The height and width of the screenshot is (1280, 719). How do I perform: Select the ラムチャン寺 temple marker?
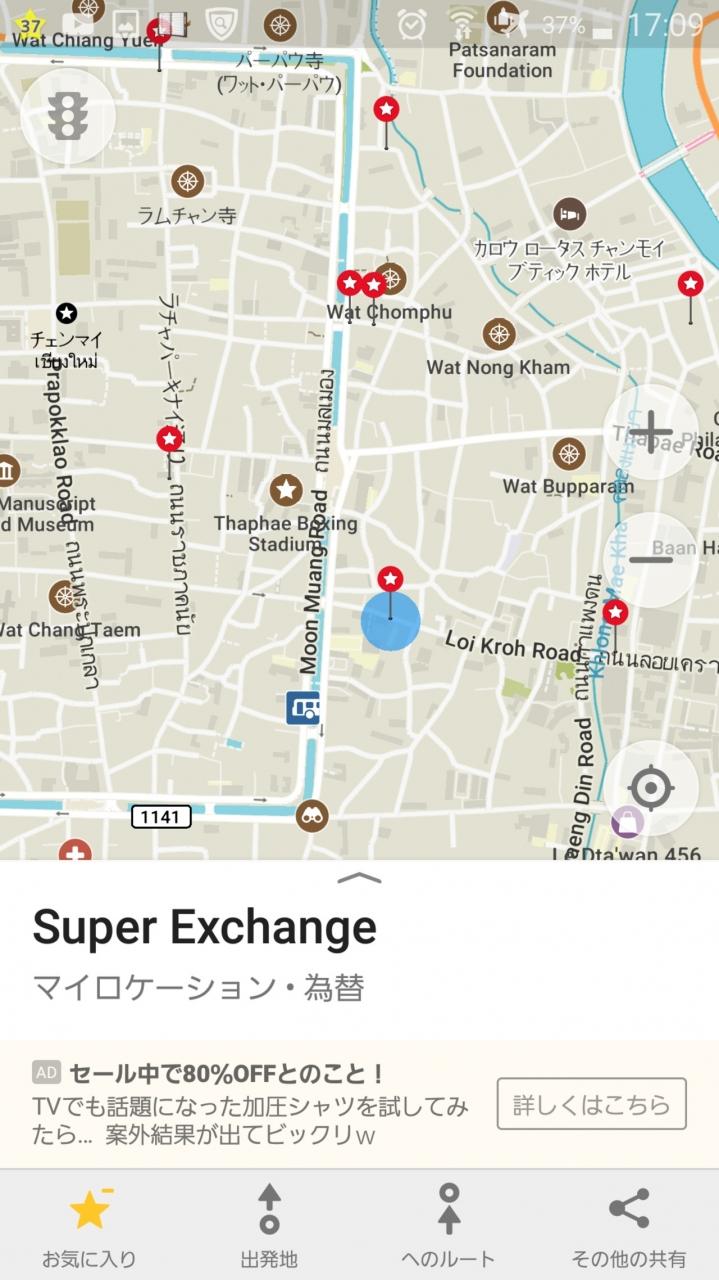point(187,181)
